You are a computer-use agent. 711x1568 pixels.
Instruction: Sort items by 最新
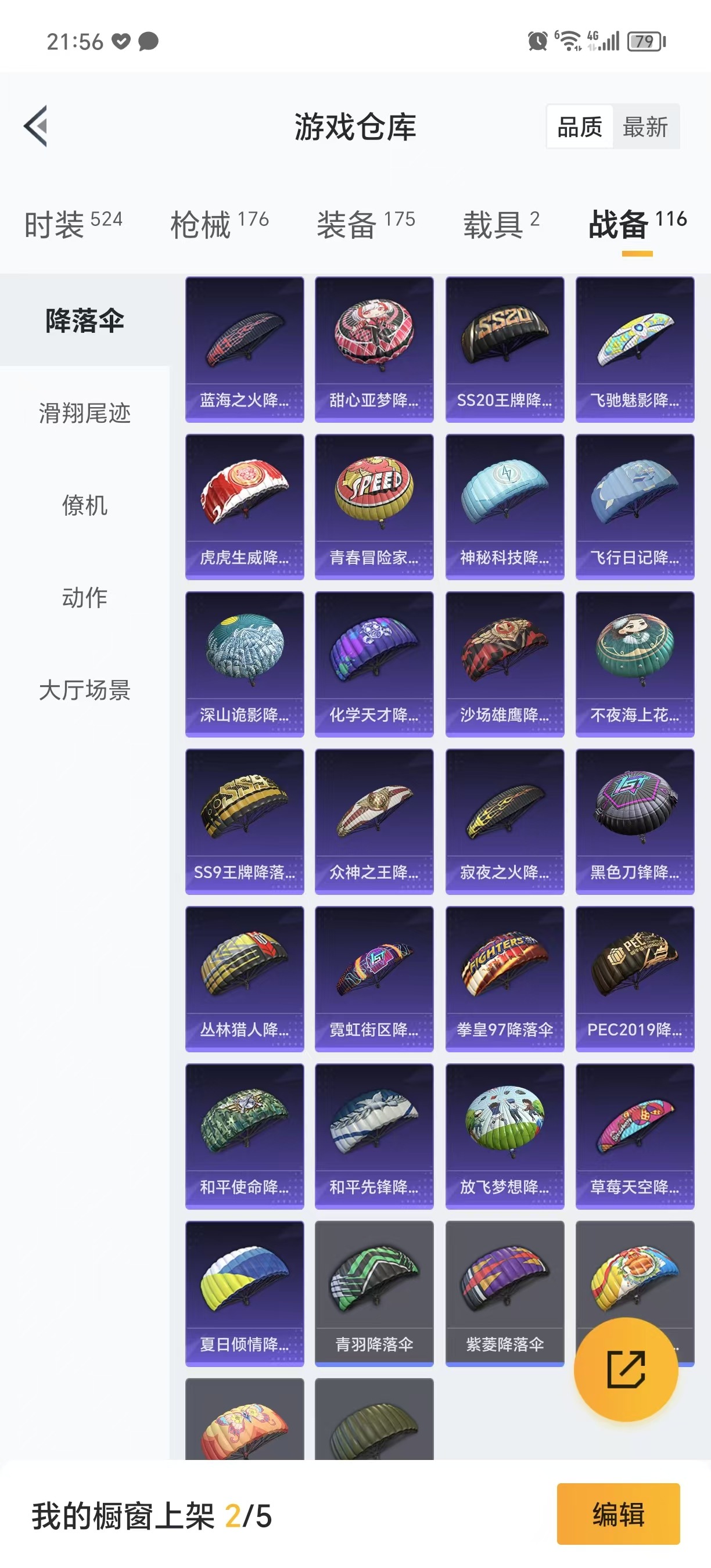click(x=645, y=127)
